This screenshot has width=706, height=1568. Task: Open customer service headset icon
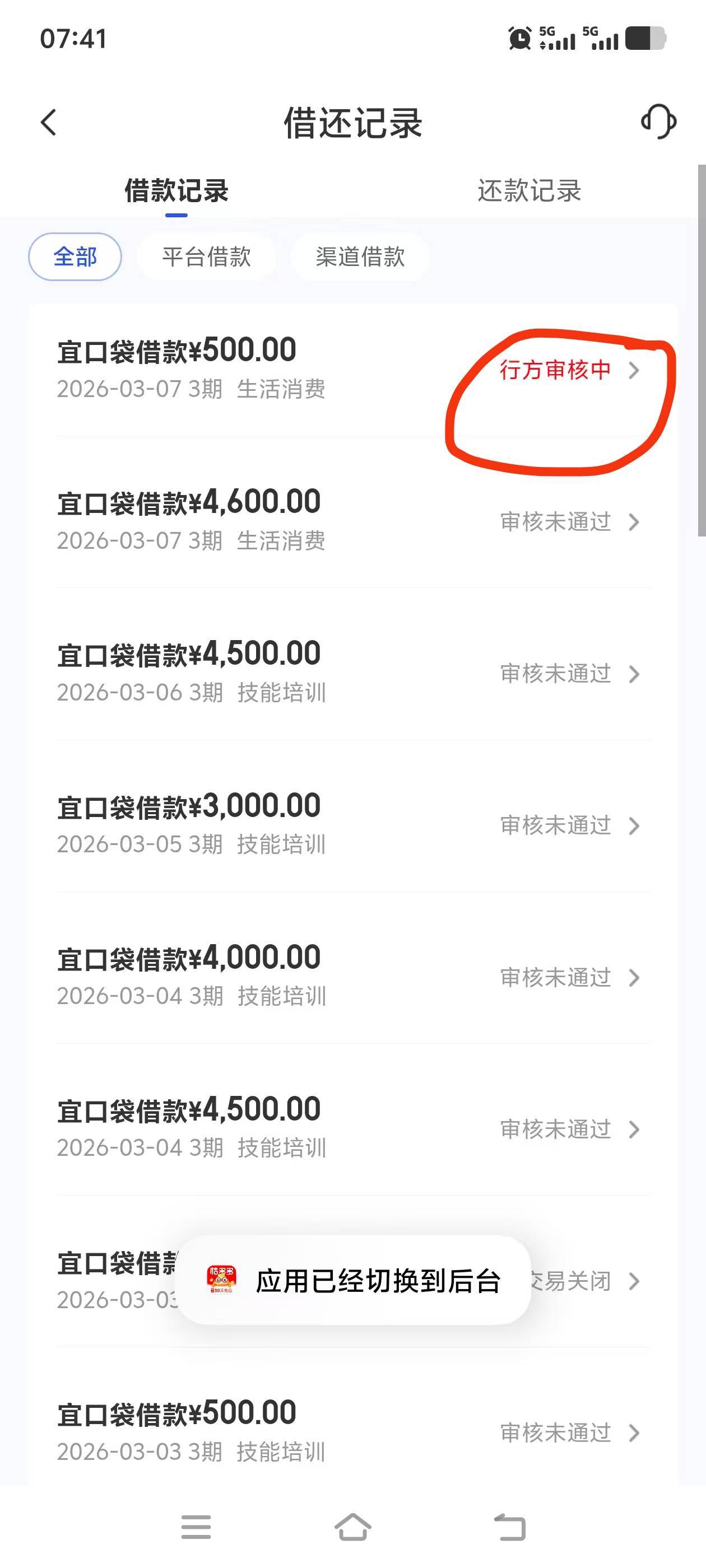tap(658, 121)
